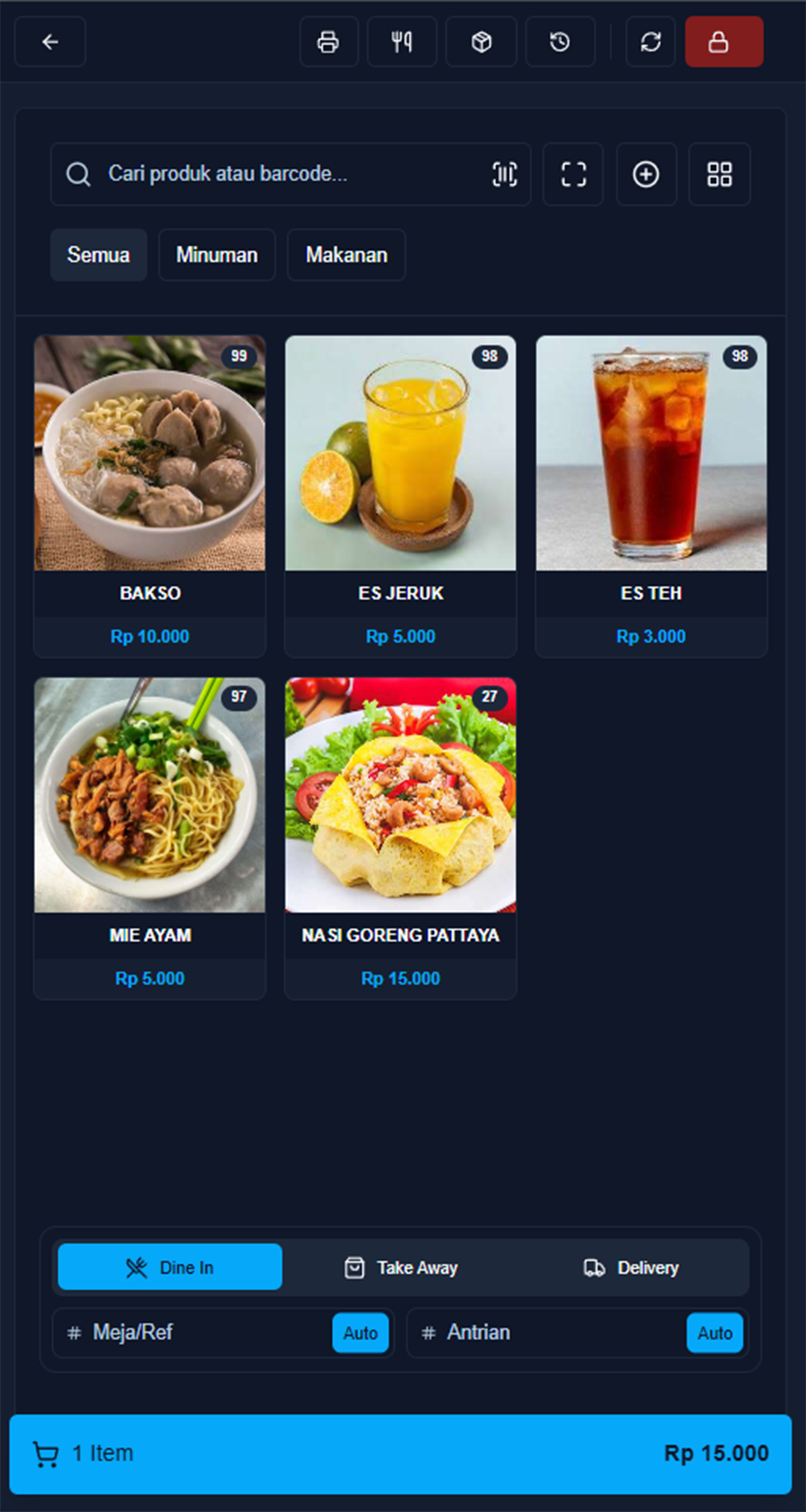Open the printer settings icon

(x=328, y=42)
